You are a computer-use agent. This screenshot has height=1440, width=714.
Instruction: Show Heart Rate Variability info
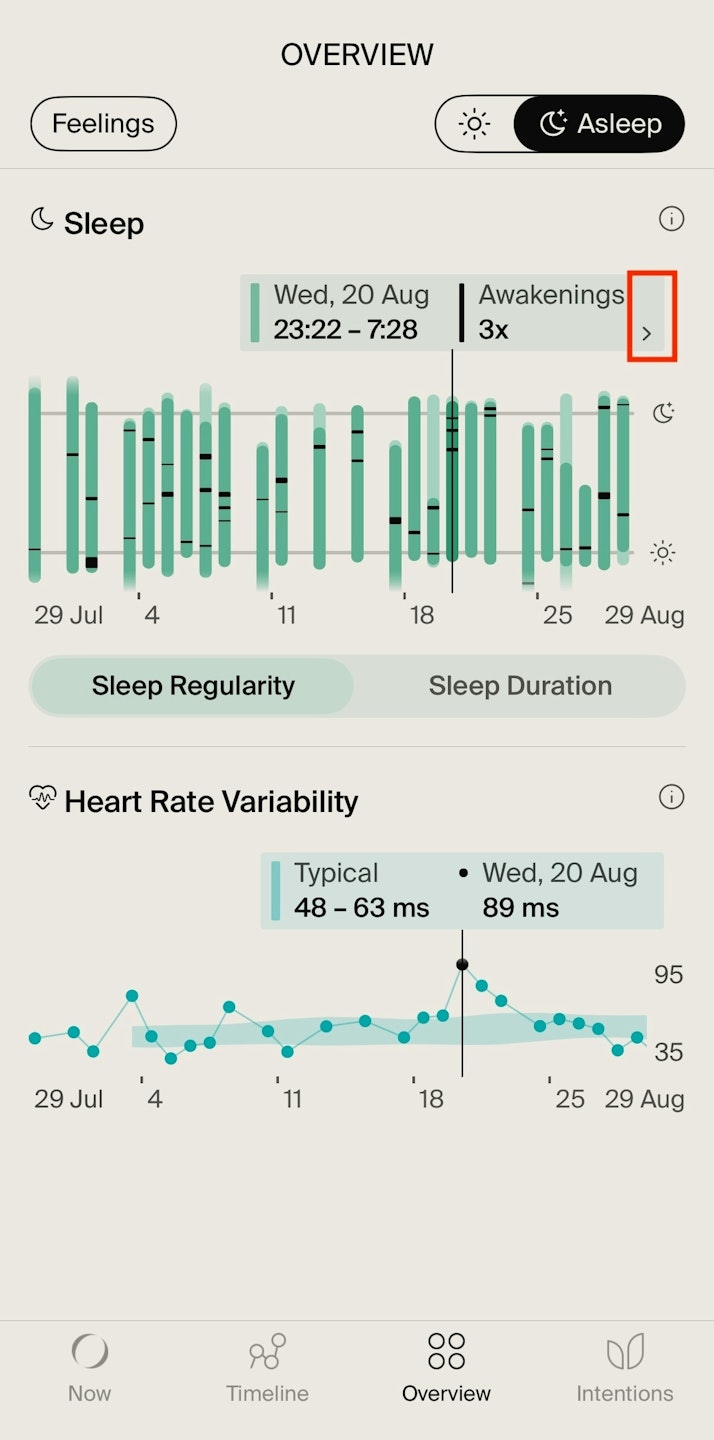[671, 797]
